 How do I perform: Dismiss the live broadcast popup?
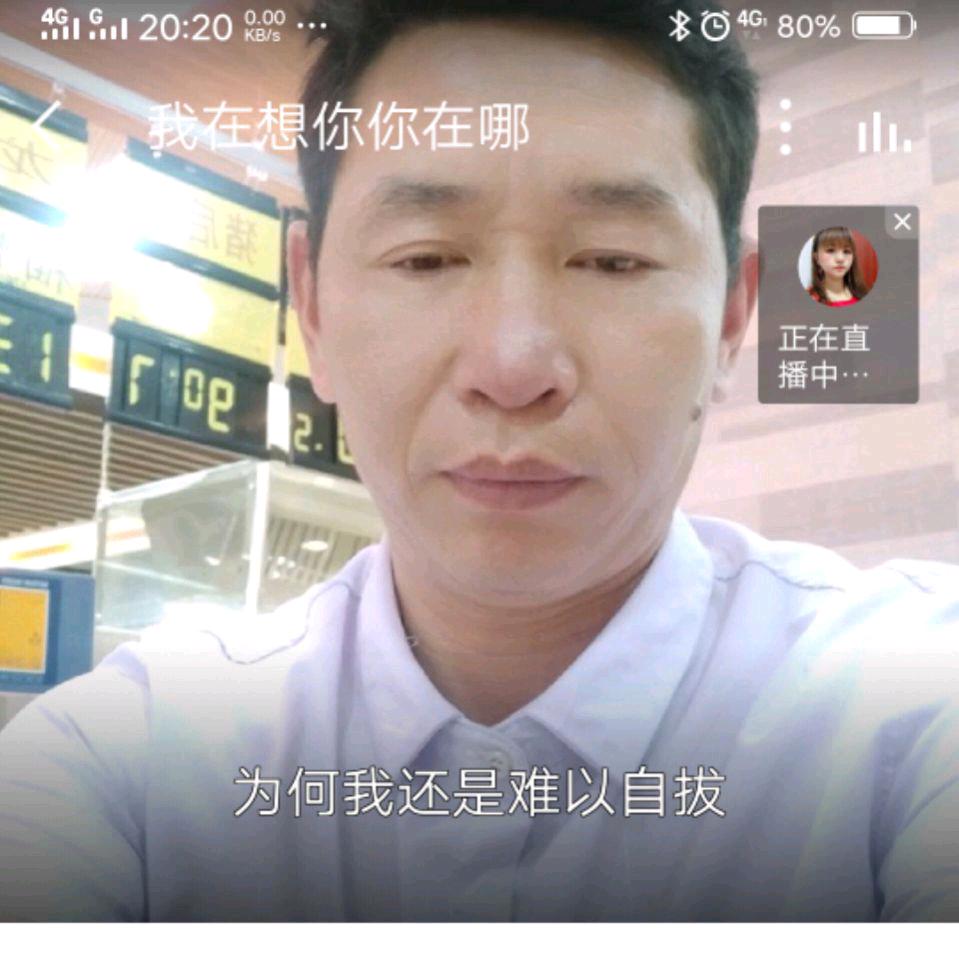click(x=902, y=222)
